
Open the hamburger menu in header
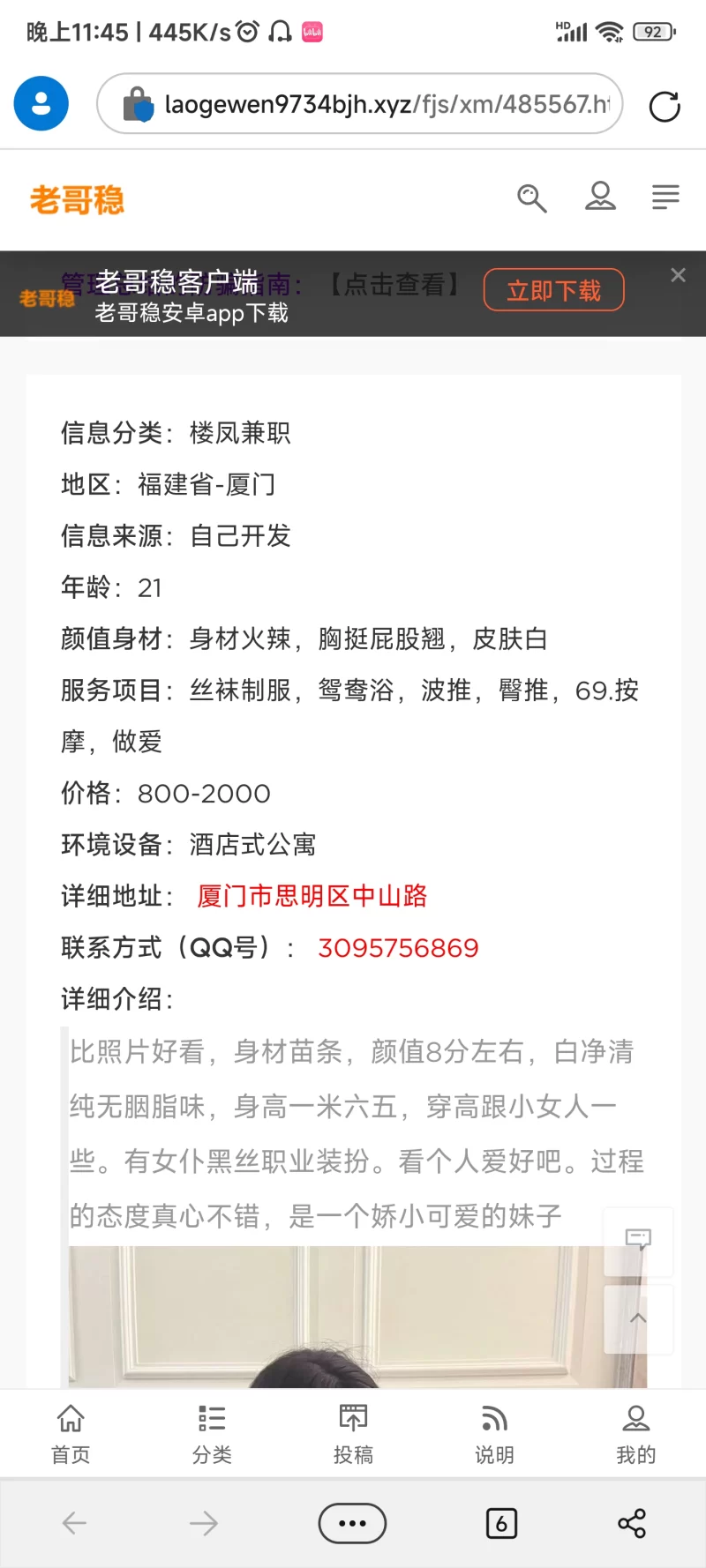665,197
